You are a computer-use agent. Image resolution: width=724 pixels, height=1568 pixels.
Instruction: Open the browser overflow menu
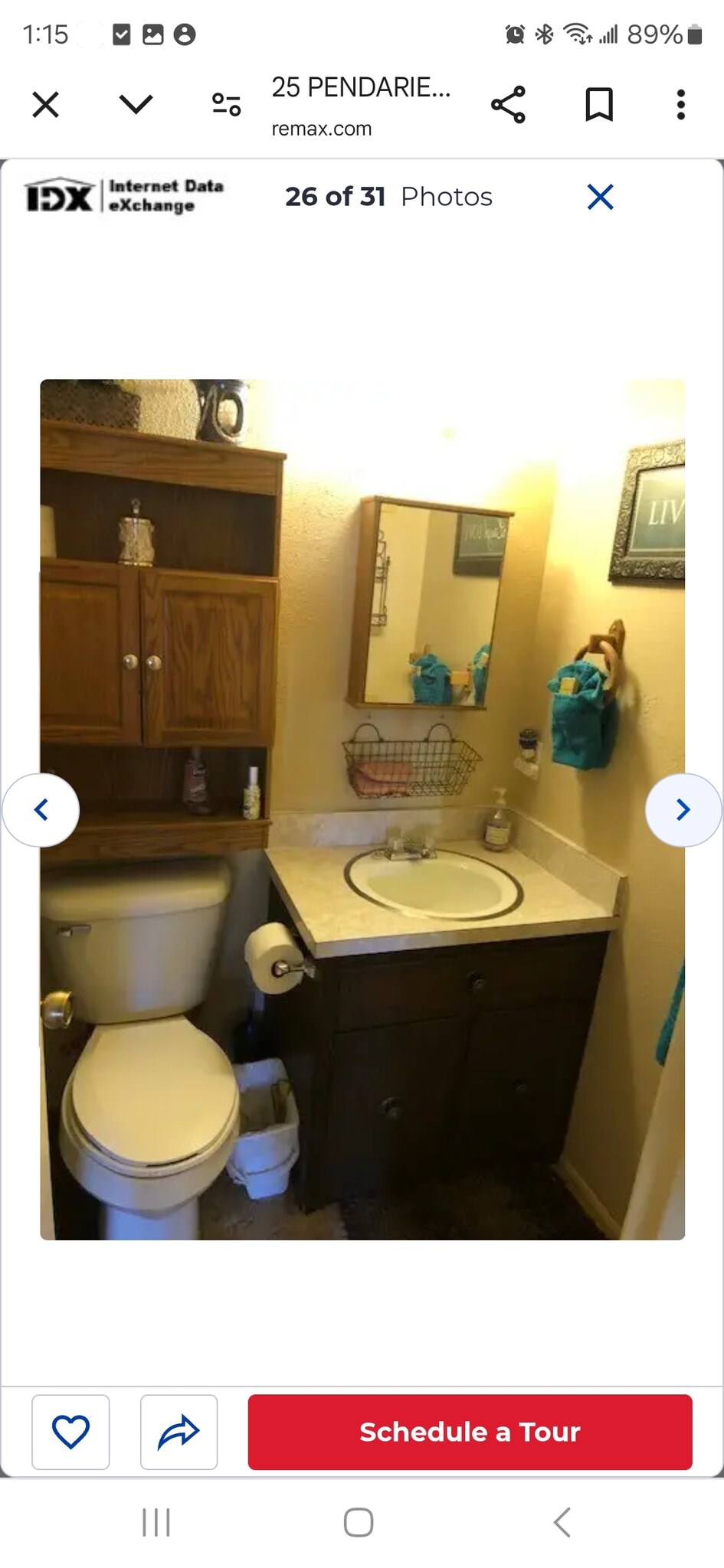(680, 104)
